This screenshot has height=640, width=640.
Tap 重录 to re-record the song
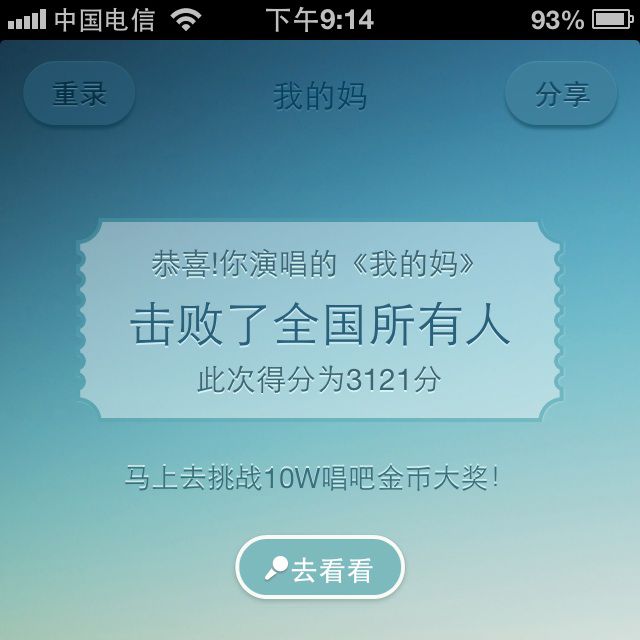(79, 94)
